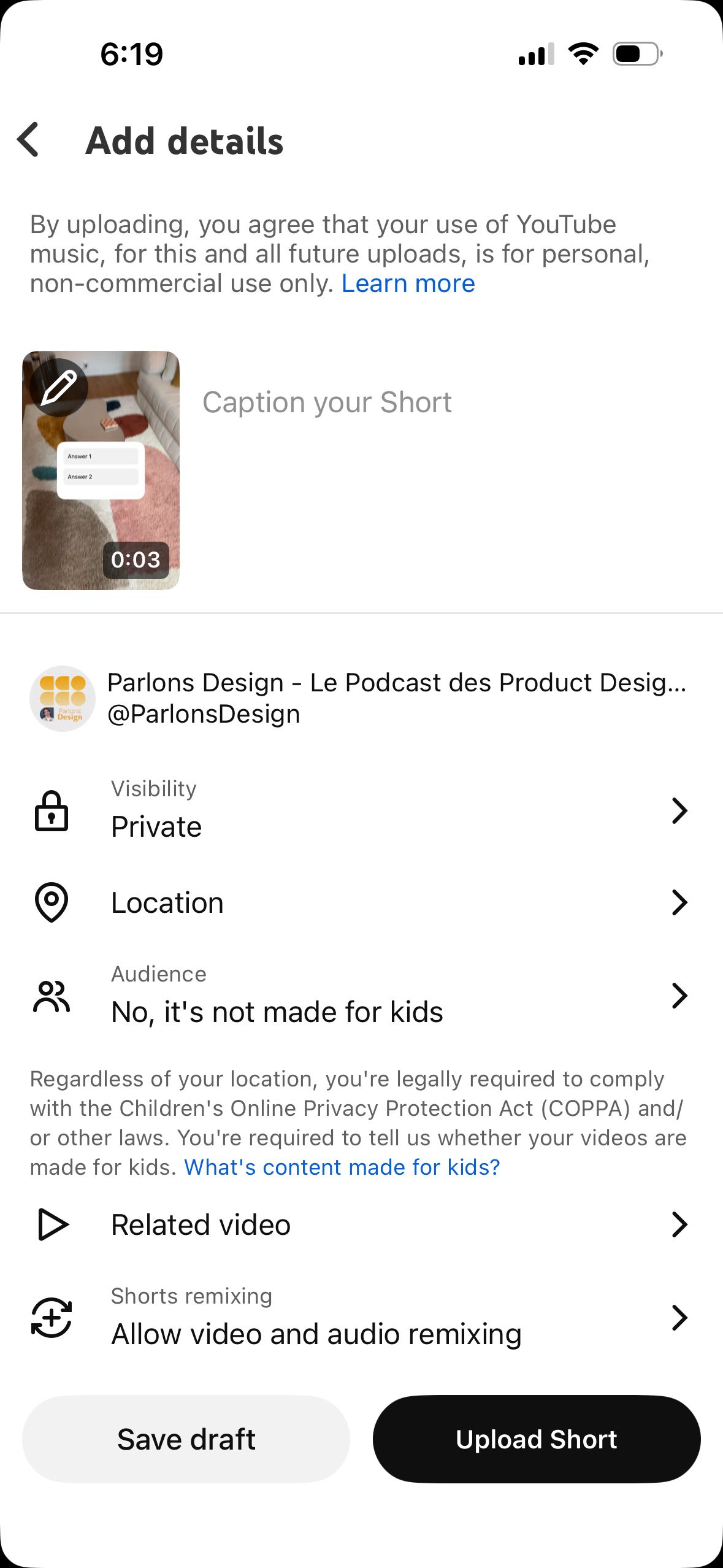723x1568 pixels.
Task: Tap the location pin icon
Action: [51, 902]
